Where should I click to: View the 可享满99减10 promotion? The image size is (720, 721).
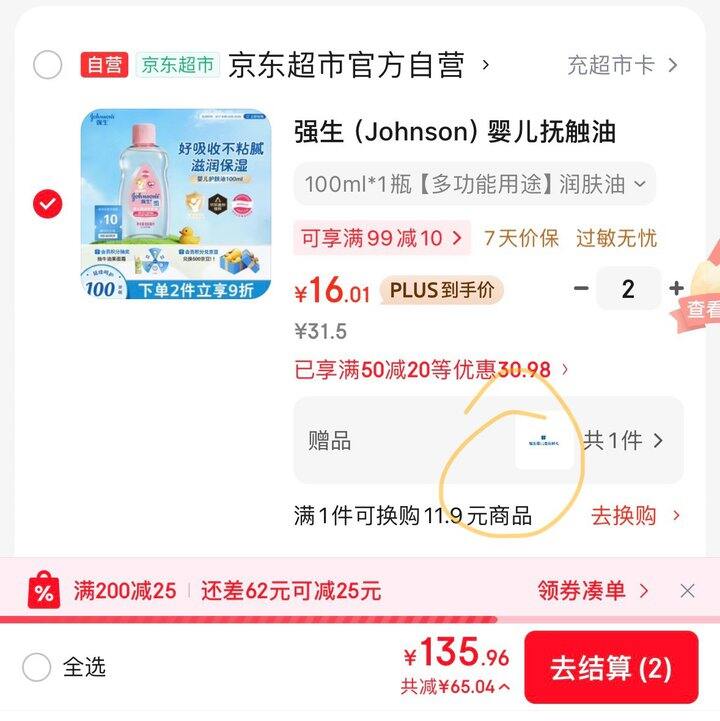click(382, 238)
